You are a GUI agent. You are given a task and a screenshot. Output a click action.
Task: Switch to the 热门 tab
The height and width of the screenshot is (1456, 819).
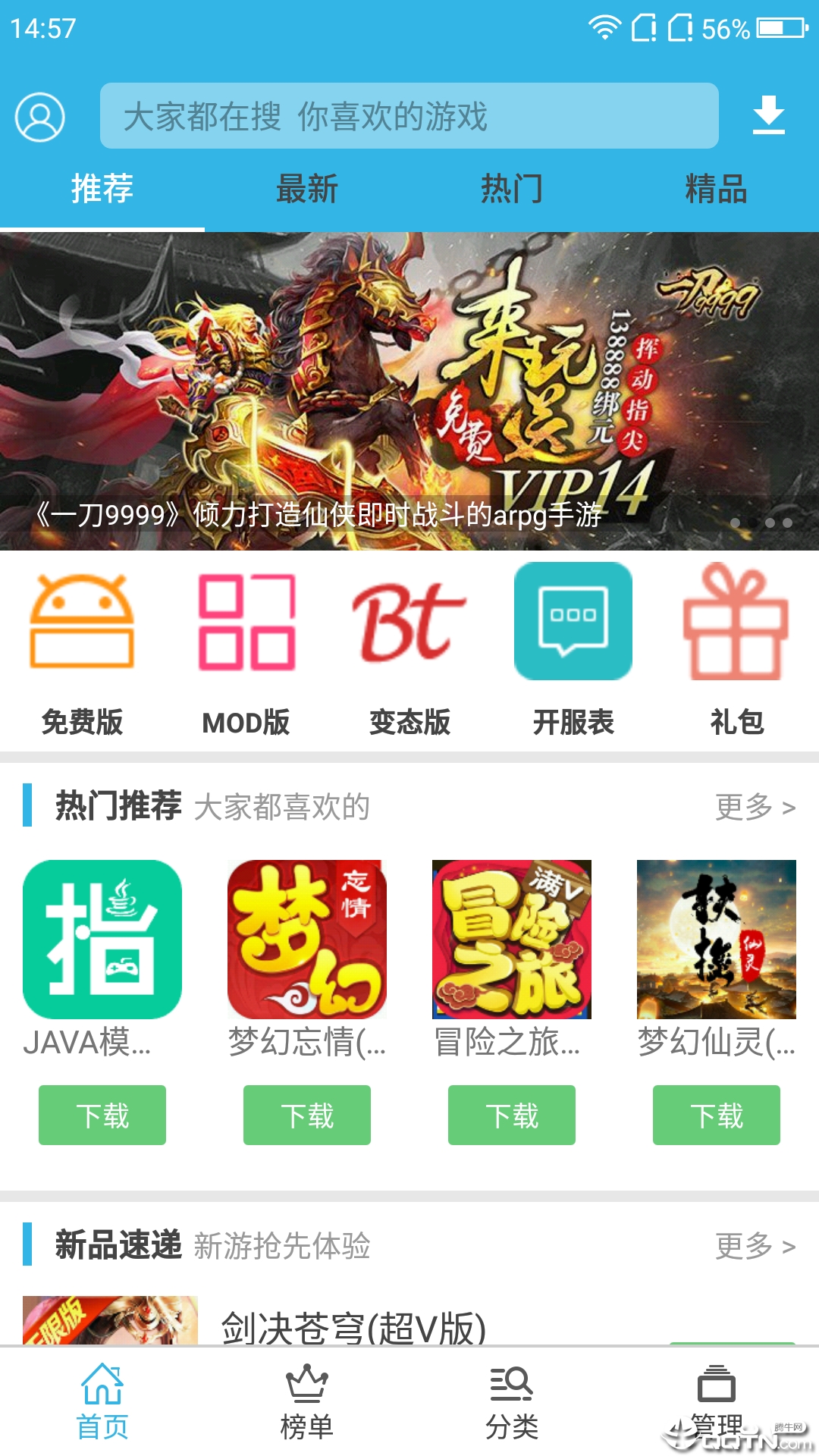[512, 189]
